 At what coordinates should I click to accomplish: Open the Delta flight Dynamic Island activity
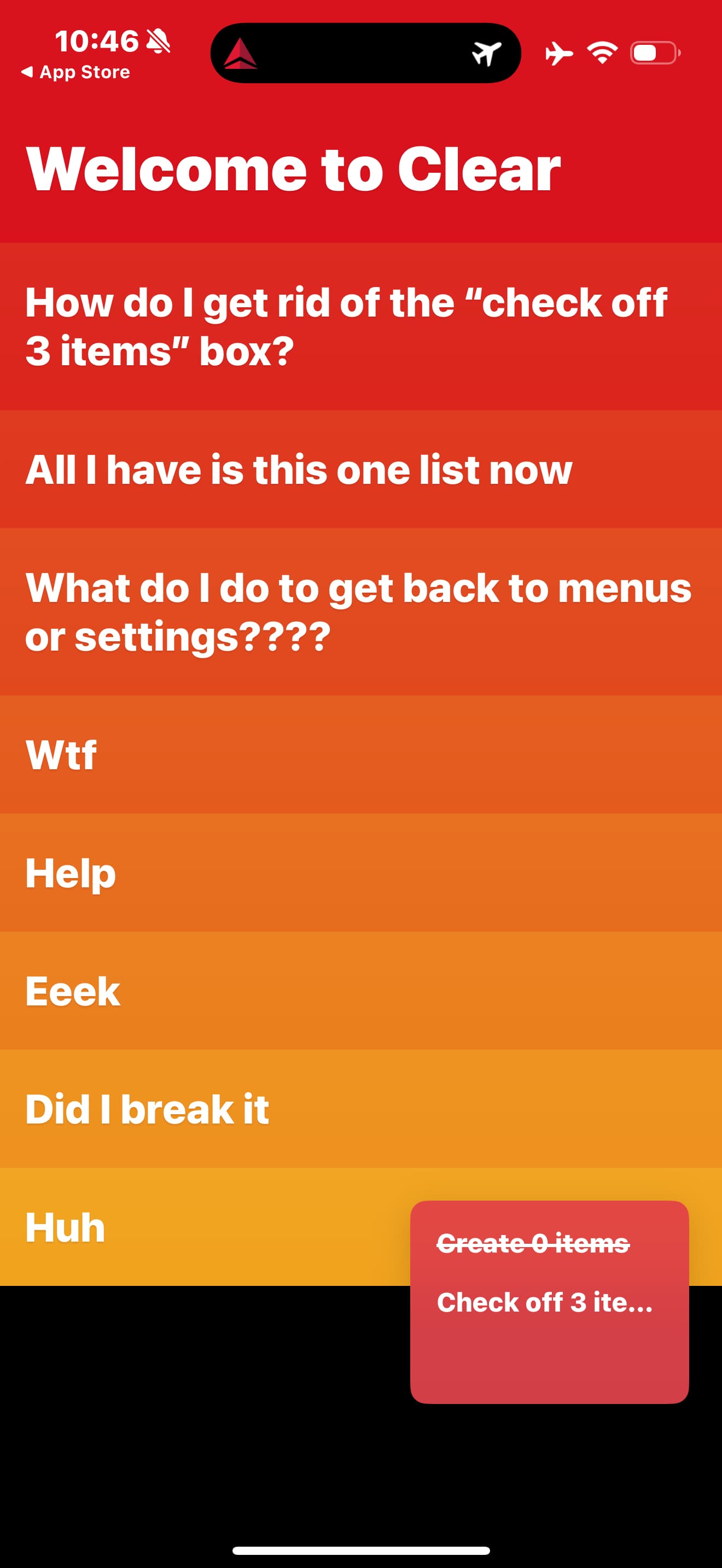(365, 54)
